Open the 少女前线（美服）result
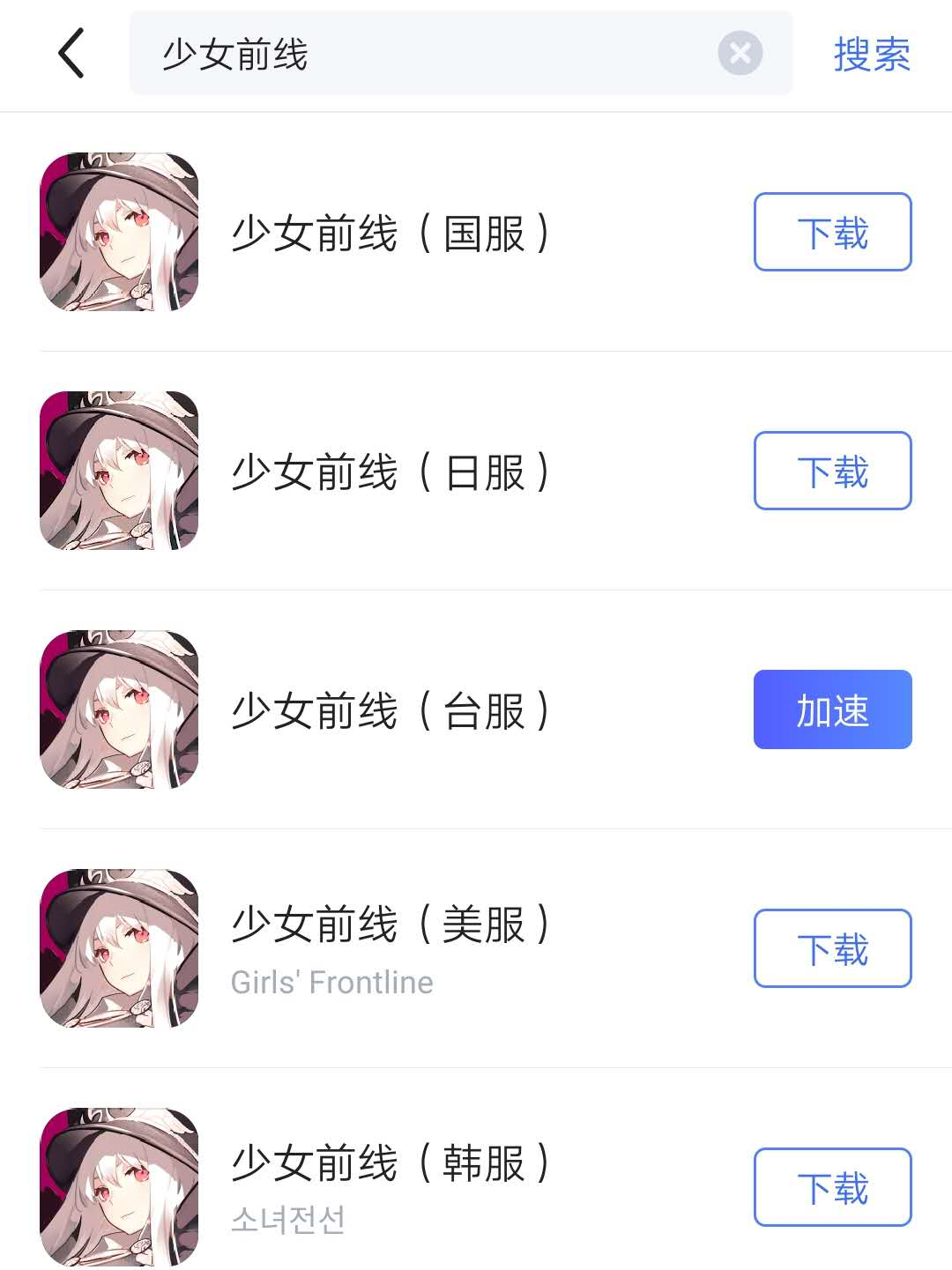Image resolution: width=952 pixels, height=1270 pixels. (390, 947)
